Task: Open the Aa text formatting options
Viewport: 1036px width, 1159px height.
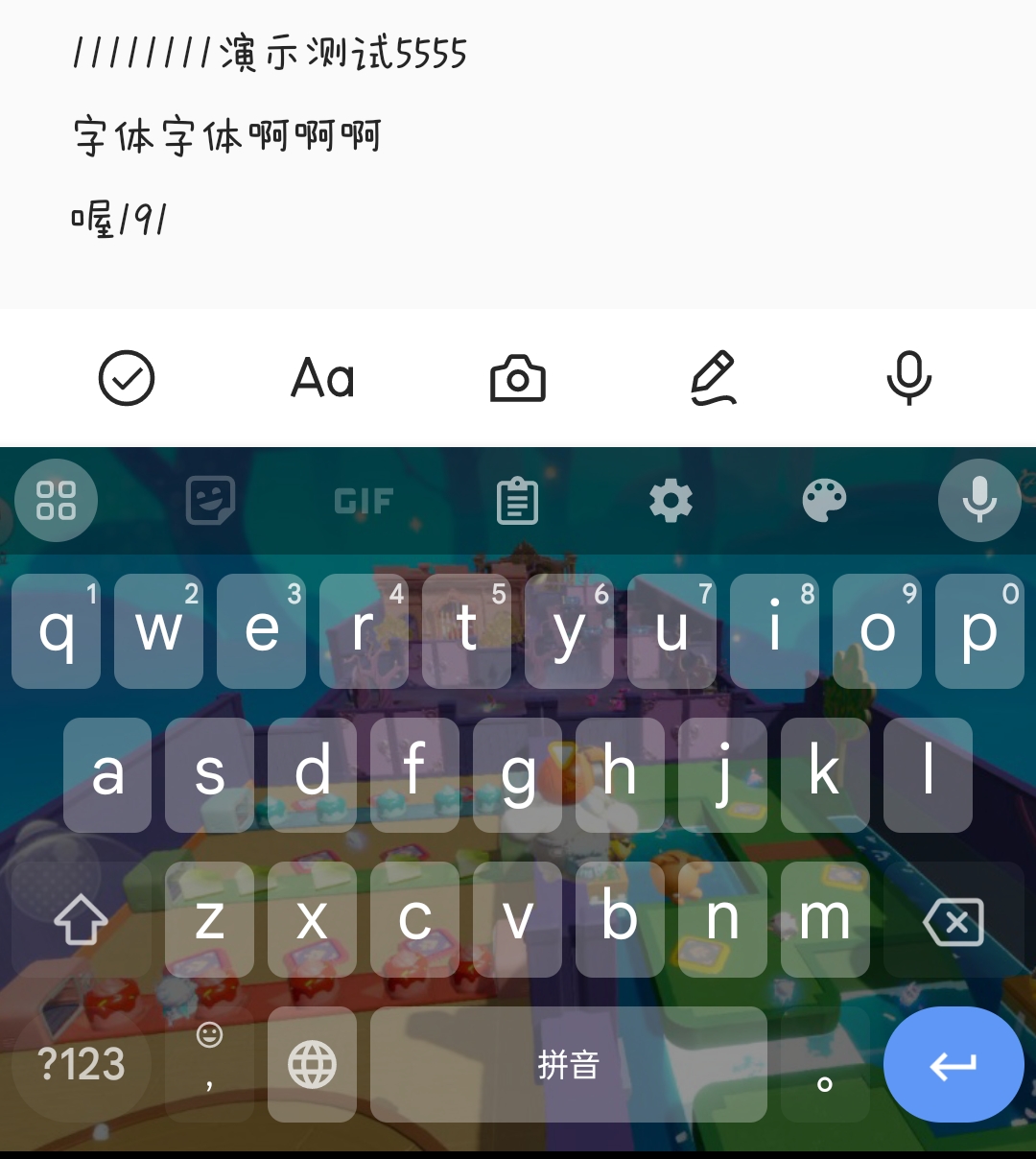Action: [x=323, y=378]
